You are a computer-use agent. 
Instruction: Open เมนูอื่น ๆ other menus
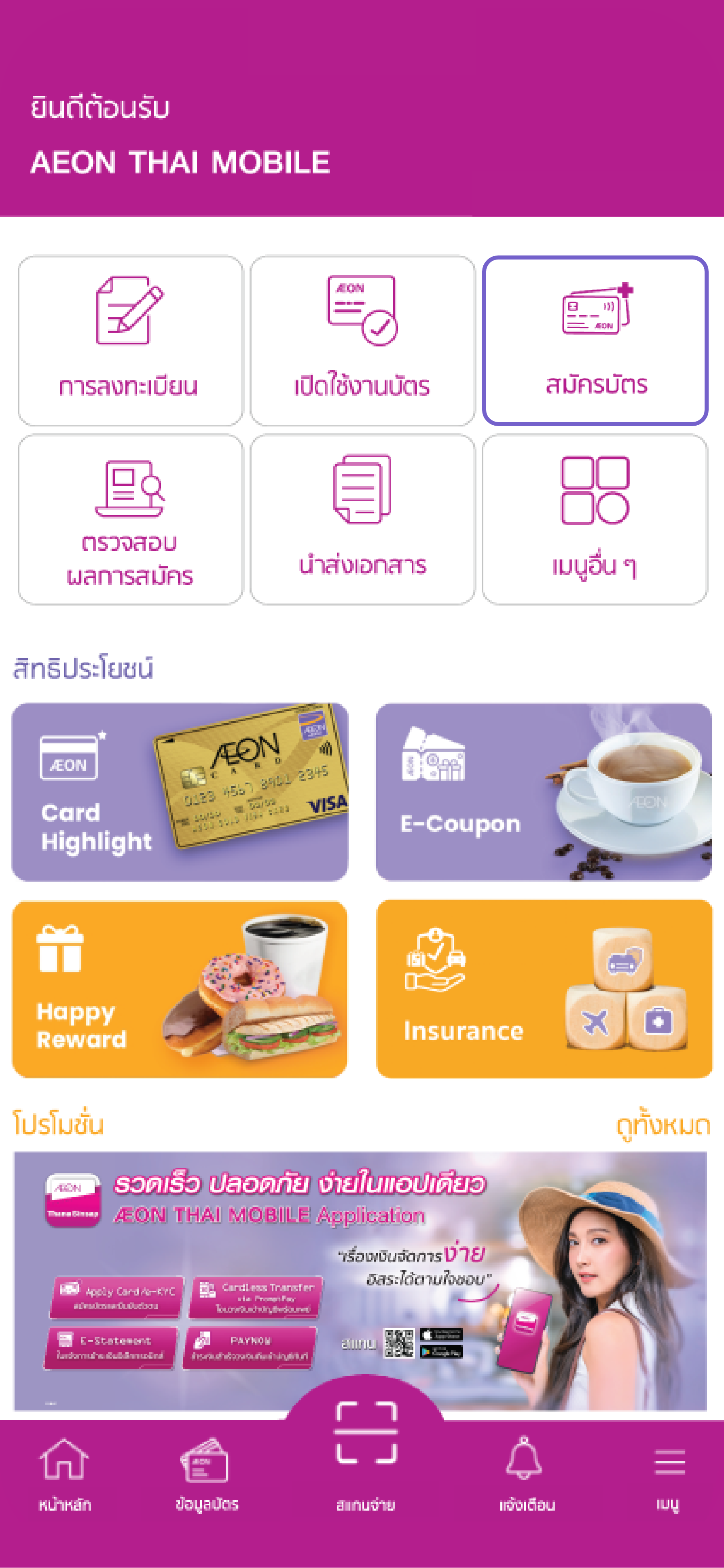click(x=595, y=519)
